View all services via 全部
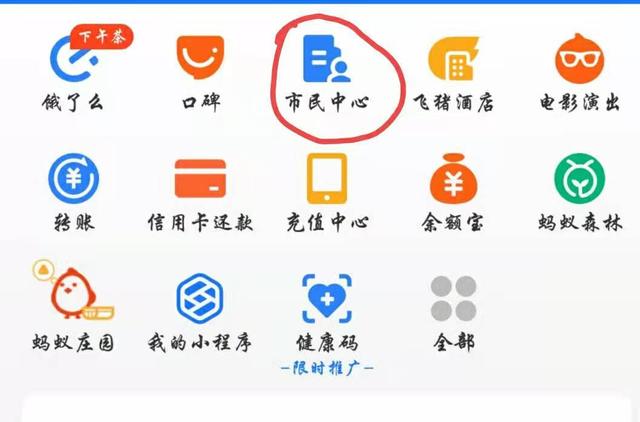This screenshot has width=640, height=422. [x=453, y=298]
